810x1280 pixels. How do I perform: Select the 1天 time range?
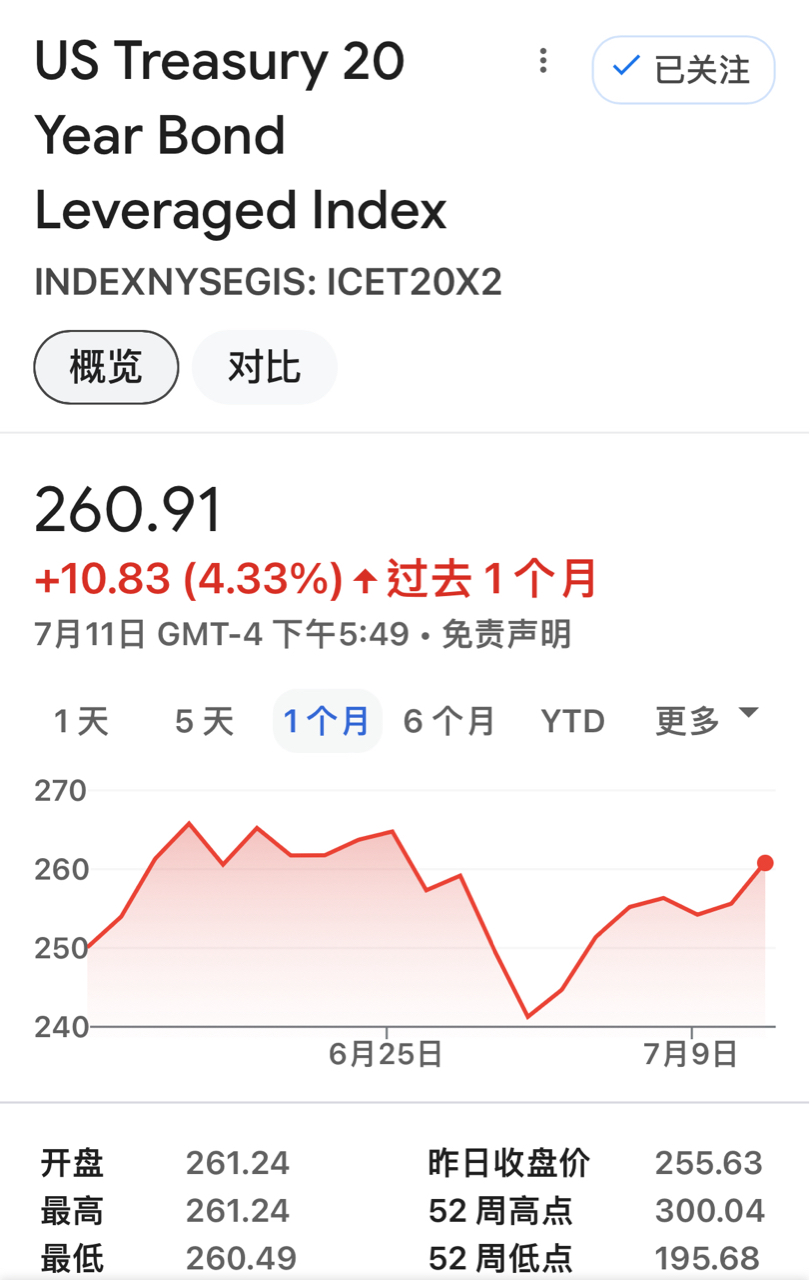click(82, 721)
